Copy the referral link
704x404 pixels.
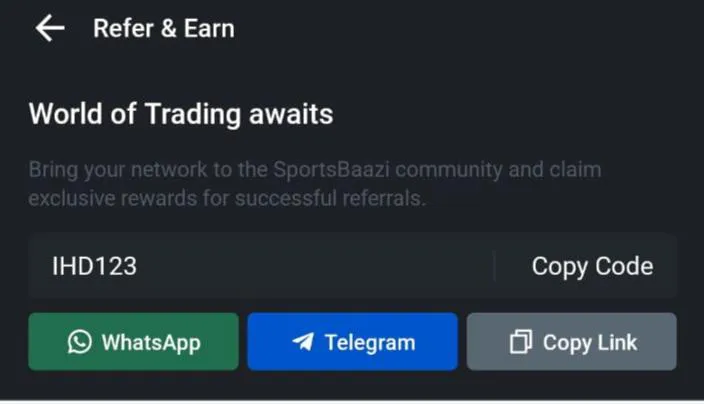(x=572, y=342)
